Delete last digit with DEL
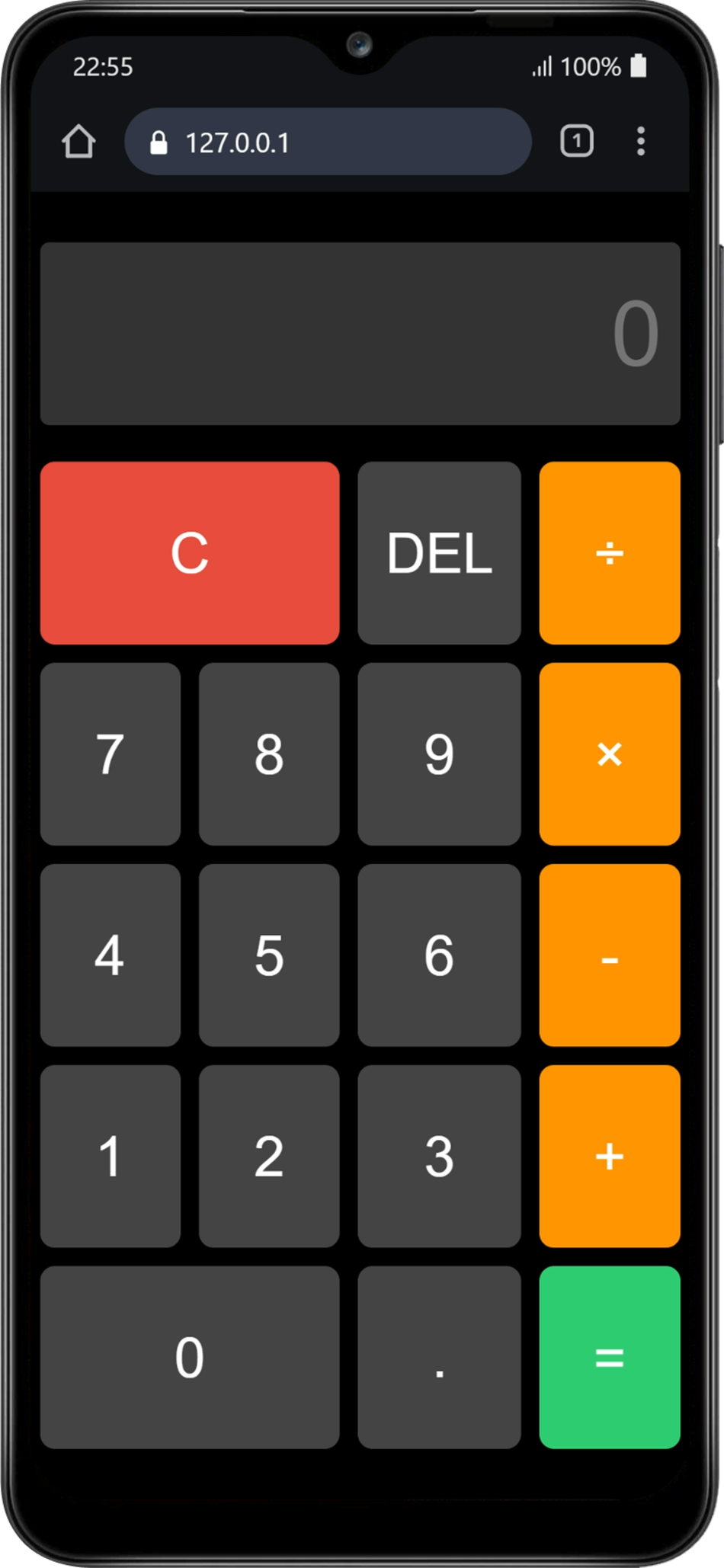 pyautogui.click(x=439, y=552)
